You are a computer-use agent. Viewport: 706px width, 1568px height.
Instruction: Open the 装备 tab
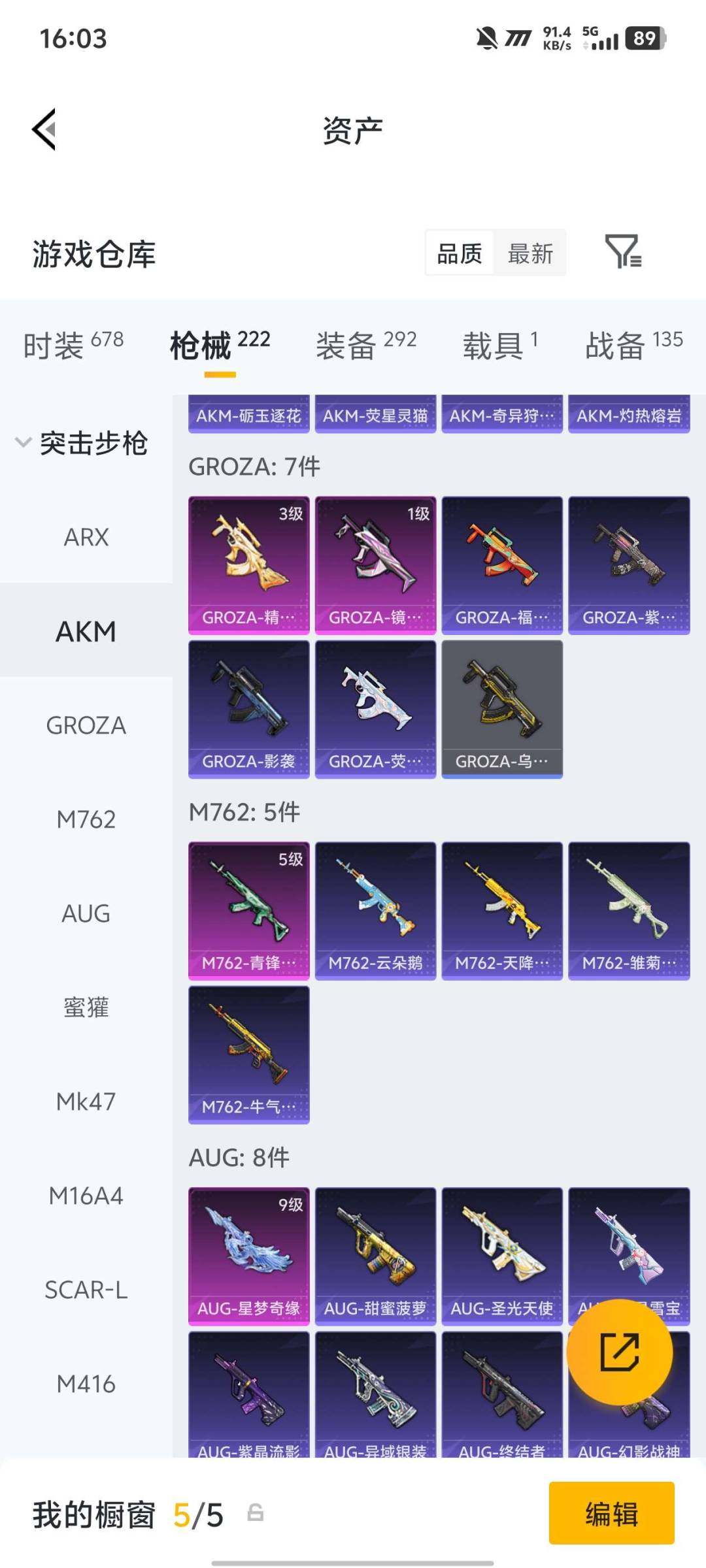366,344
